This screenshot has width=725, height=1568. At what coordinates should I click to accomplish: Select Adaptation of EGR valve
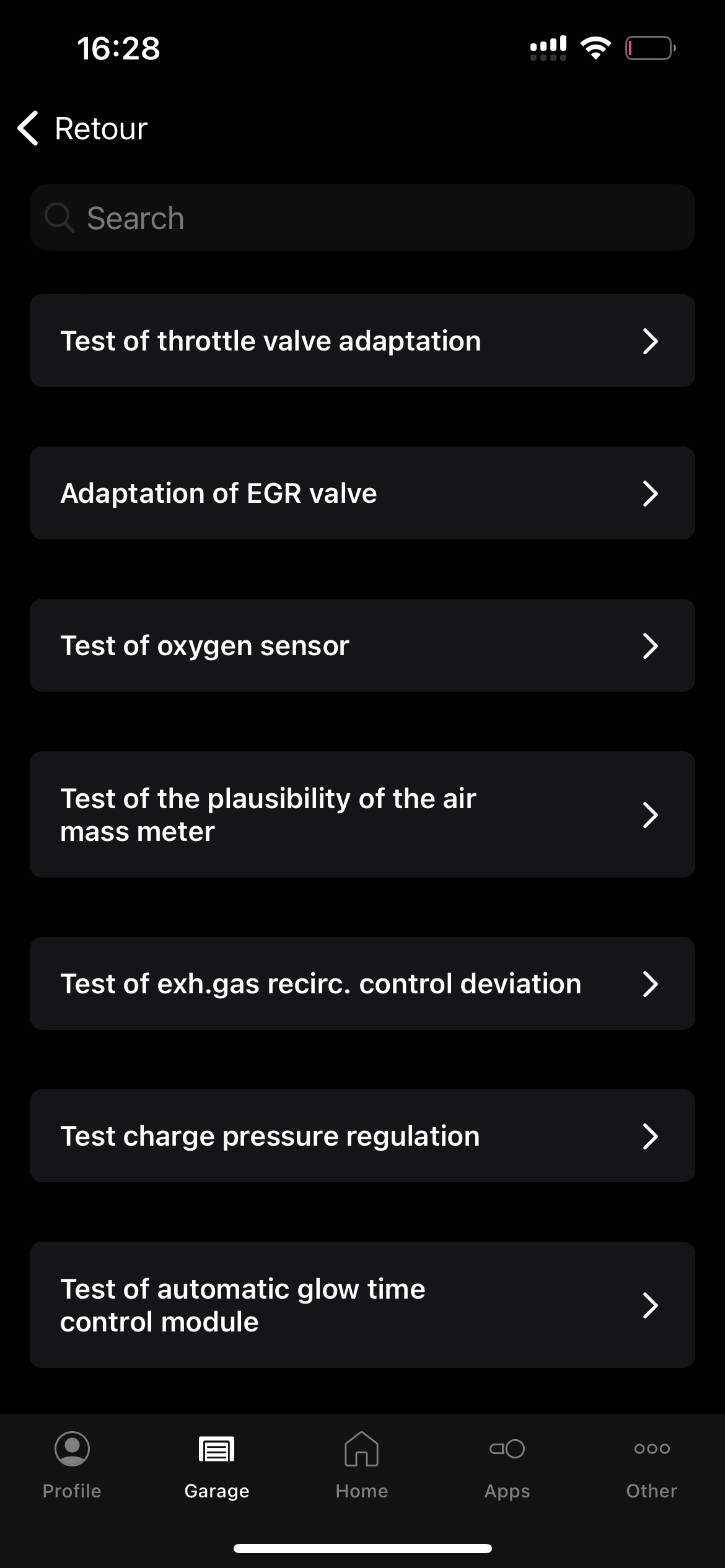pyautogui.click(x=362, y=494)
